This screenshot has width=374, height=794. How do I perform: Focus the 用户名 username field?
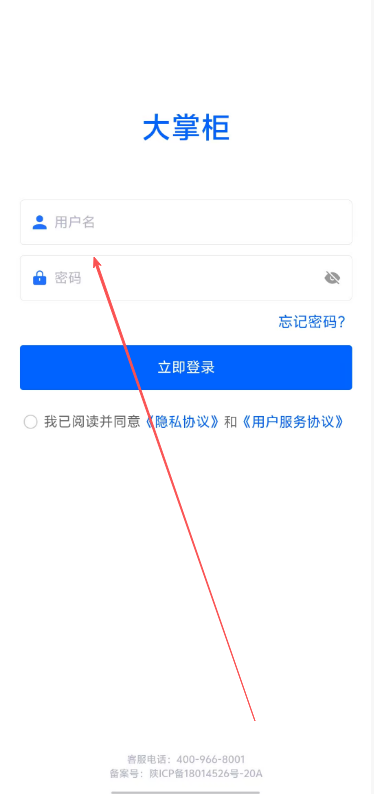186,222
